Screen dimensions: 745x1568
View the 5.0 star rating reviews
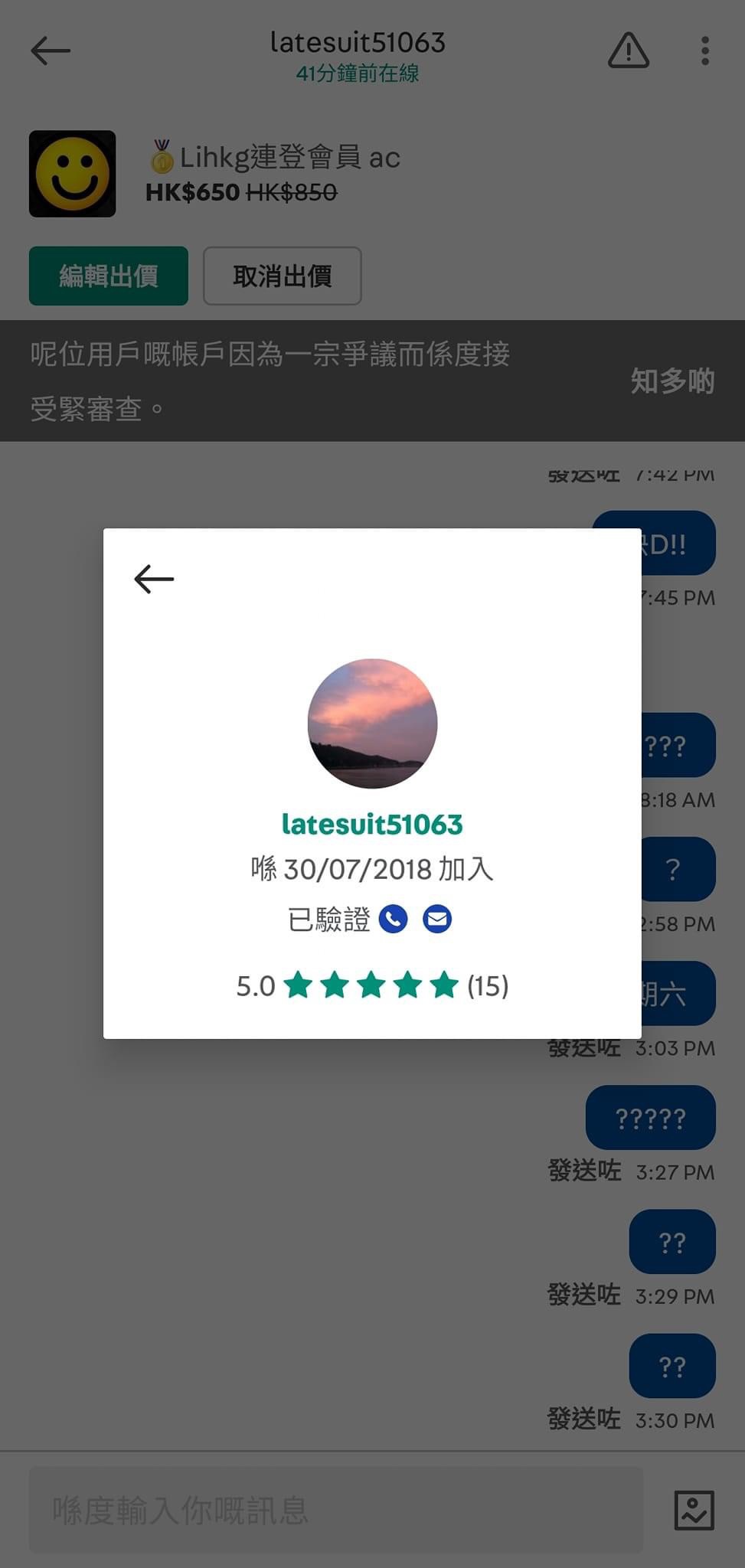point(372,985)
